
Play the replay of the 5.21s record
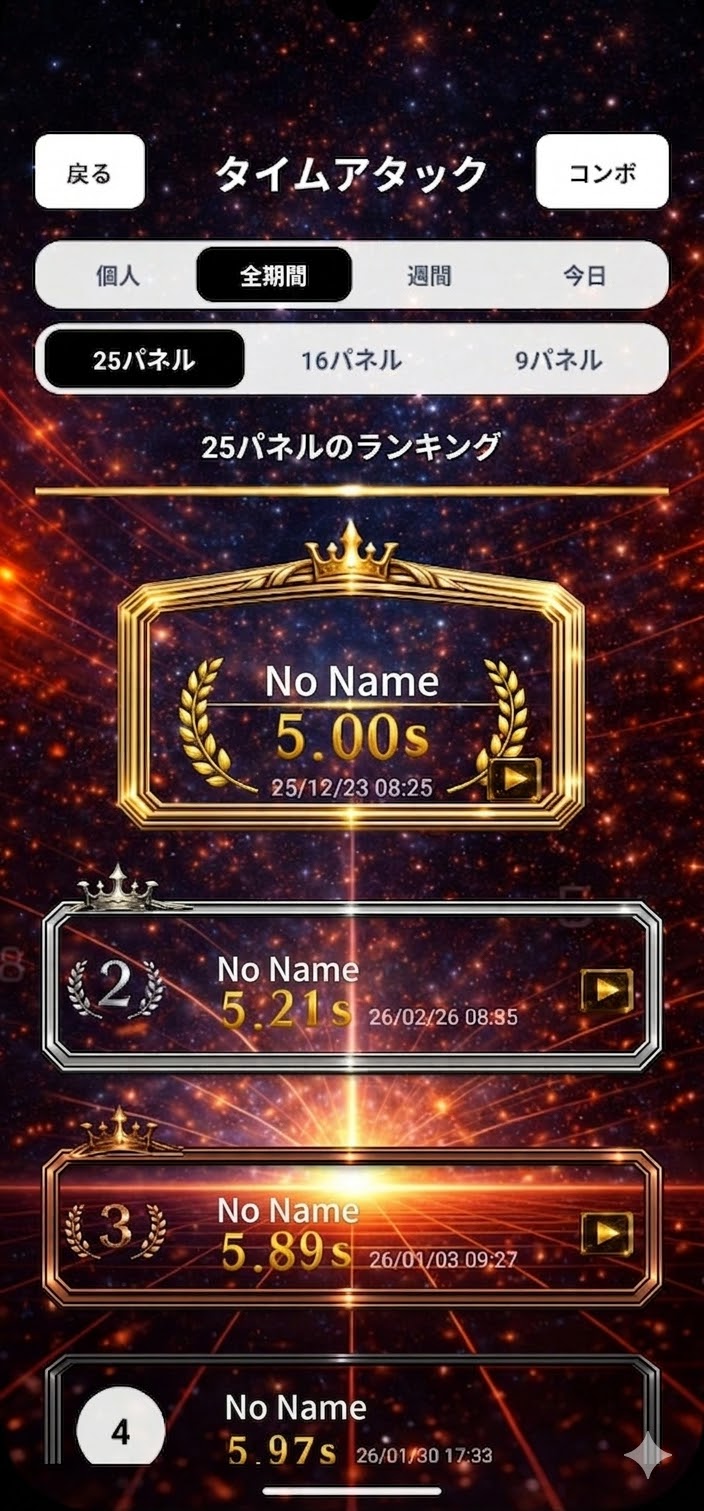[607, 990]
